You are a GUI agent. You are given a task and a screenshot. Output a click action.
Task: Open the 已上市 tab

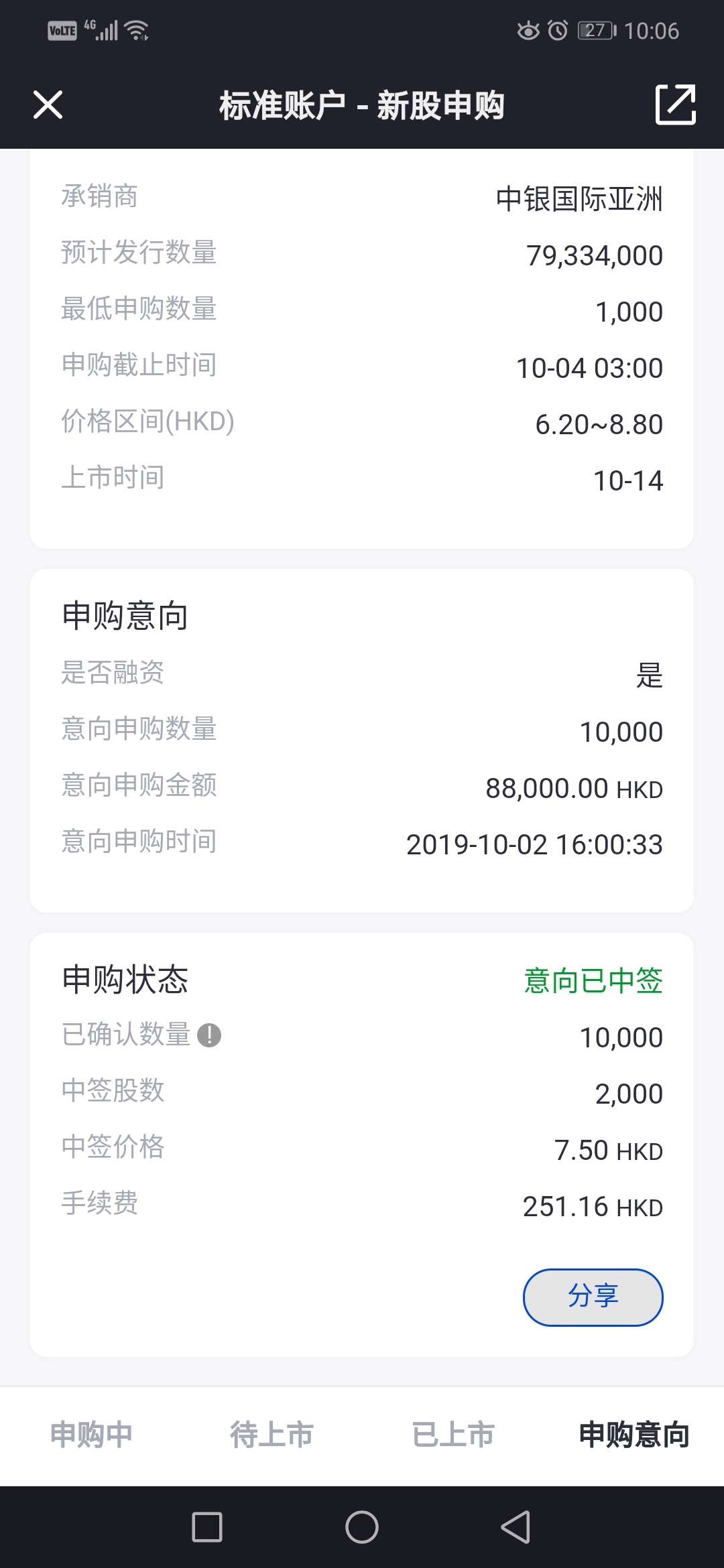[453, 1435]
